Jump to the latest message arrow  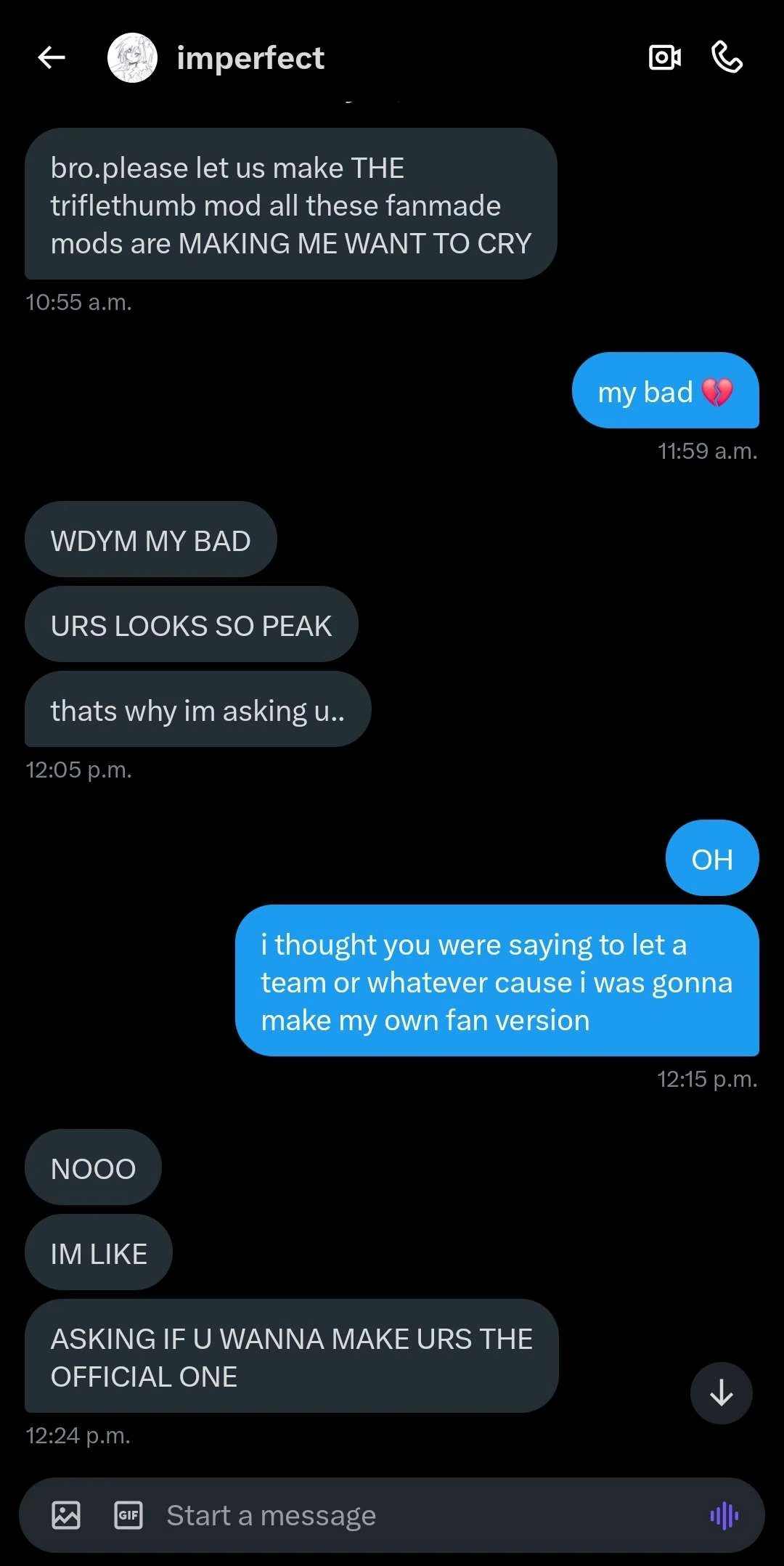tap(721, 1393)
